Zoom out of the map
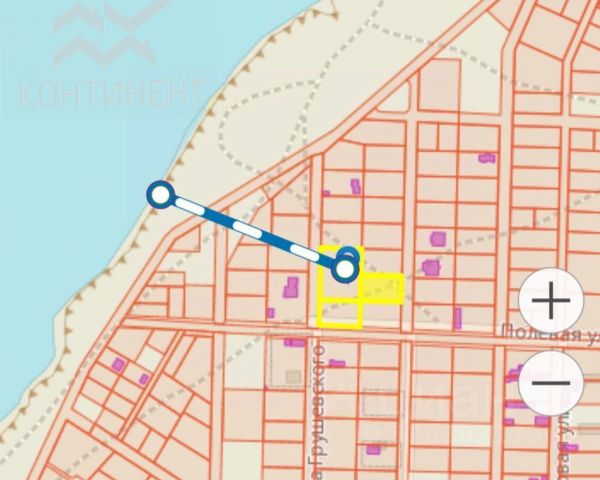 (551, 382)
